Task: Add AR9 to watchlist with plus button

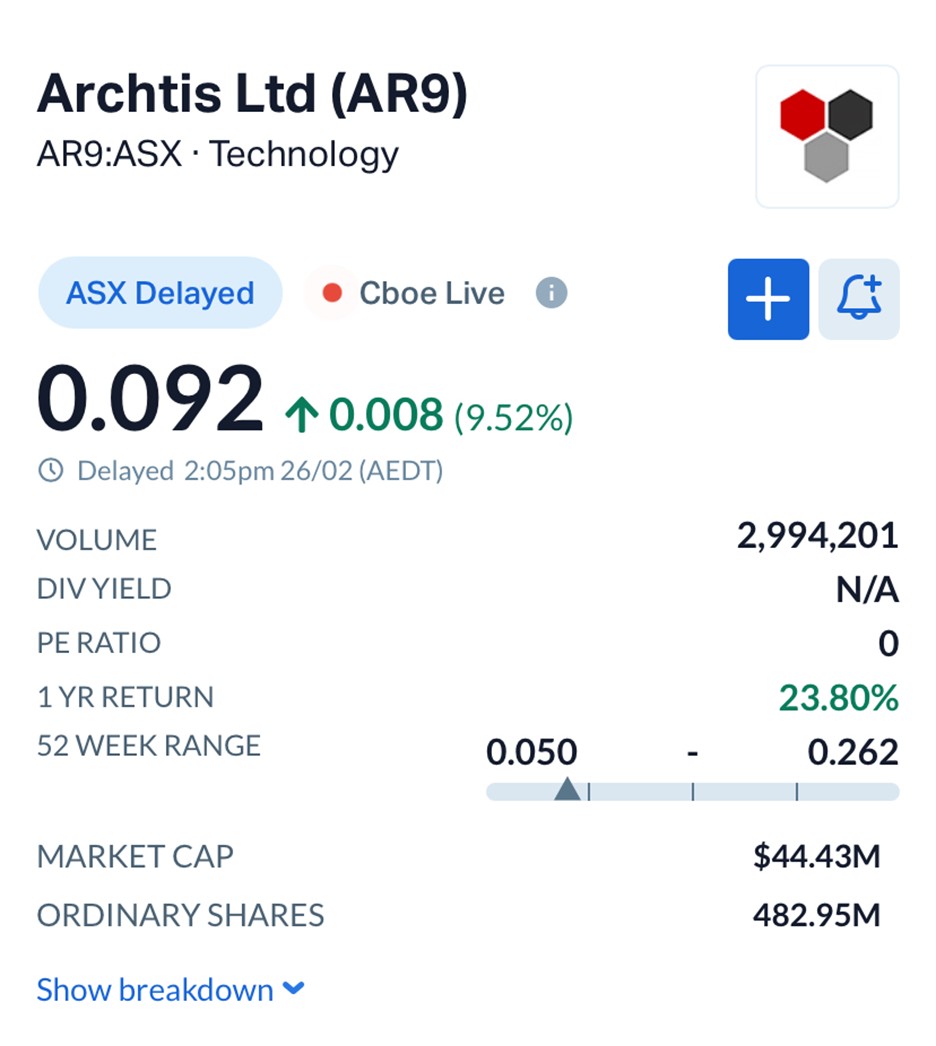Action: click(768, 299)
